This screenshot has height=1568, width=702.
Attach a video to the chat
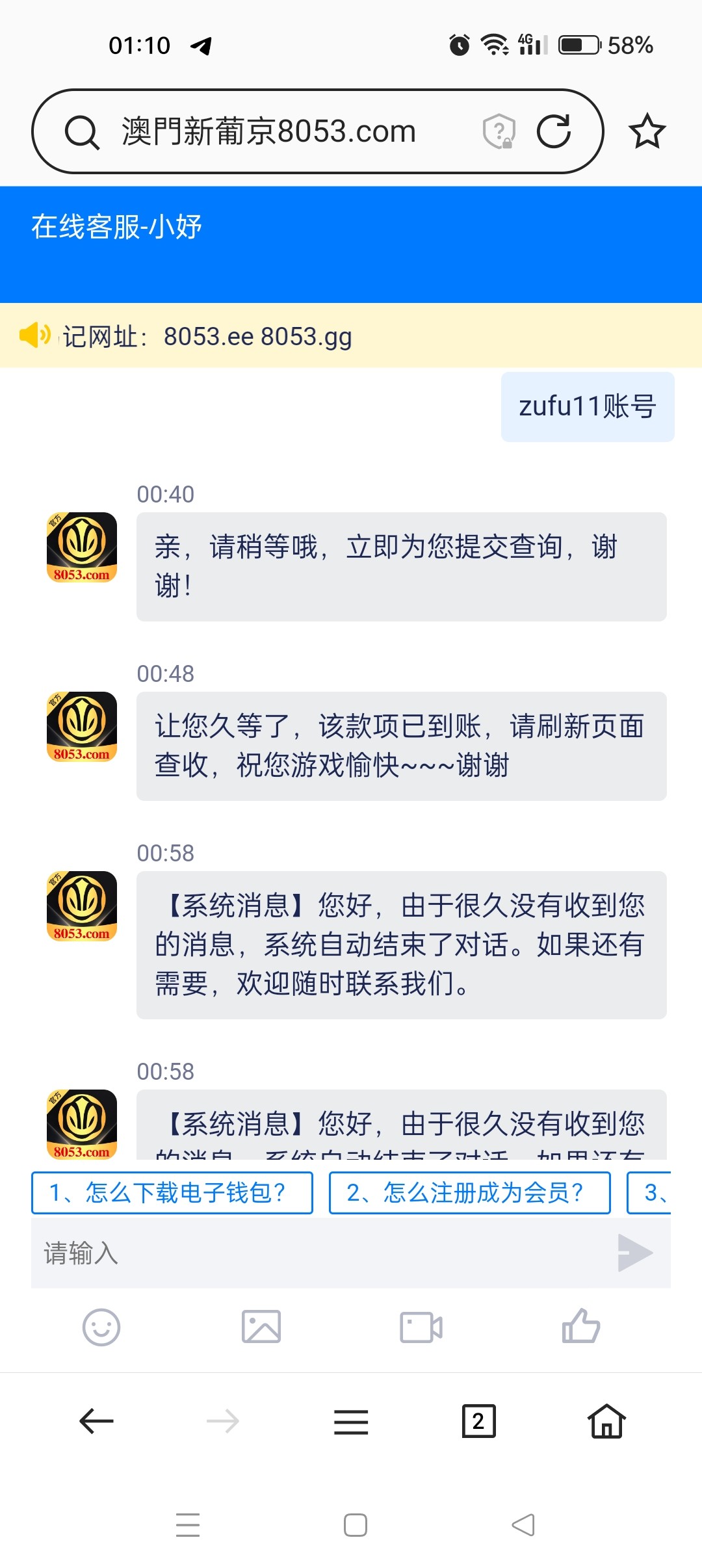(x=421, y=1327)
